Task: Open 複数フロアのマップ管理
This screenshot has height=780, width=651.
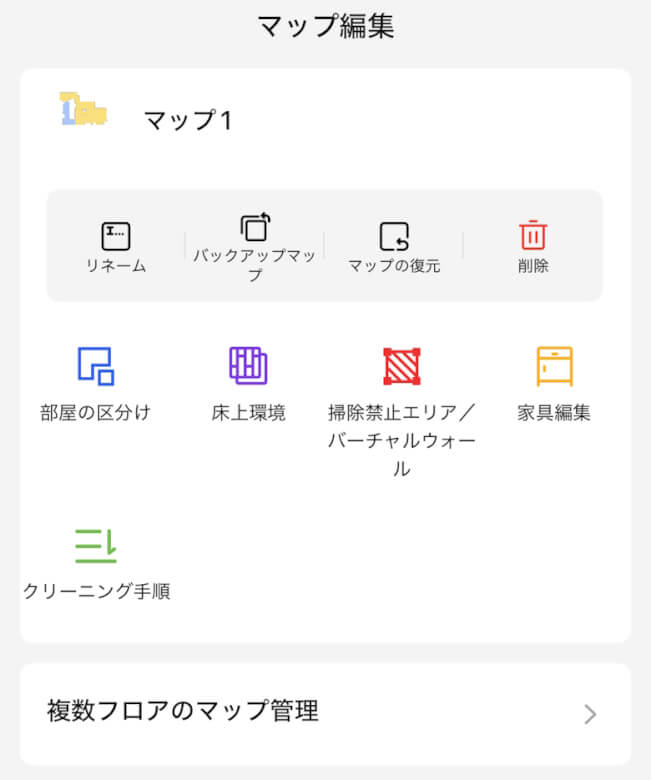Action: click(x=325, y=713)
